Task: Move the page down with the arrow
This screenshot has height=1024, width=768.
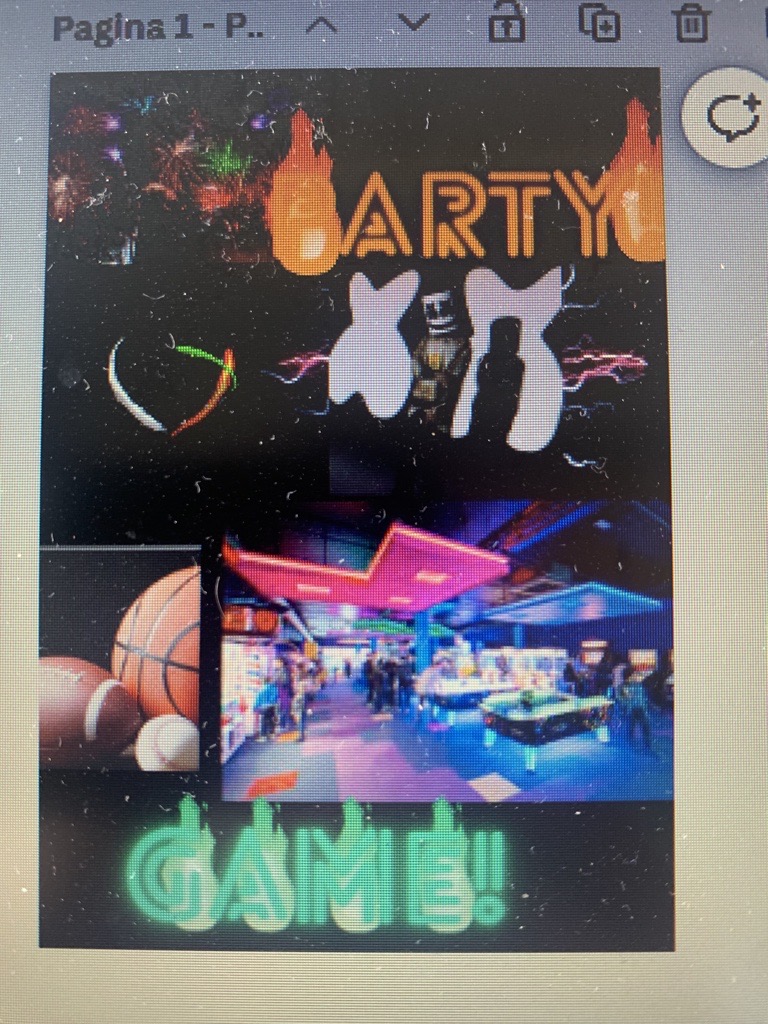Action: coord(413,22)
